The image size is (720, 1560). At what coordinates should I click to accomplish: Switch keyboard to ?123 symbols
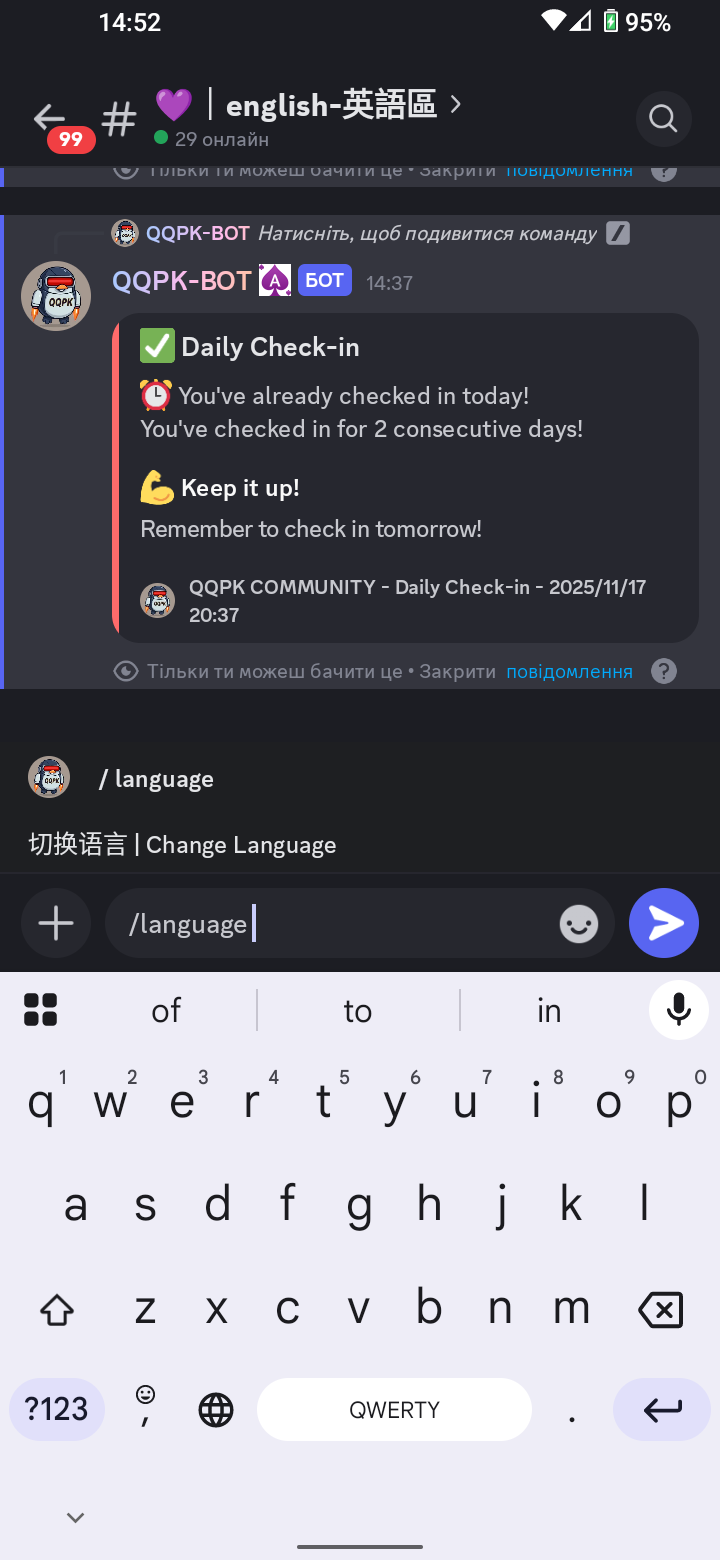56,1409
